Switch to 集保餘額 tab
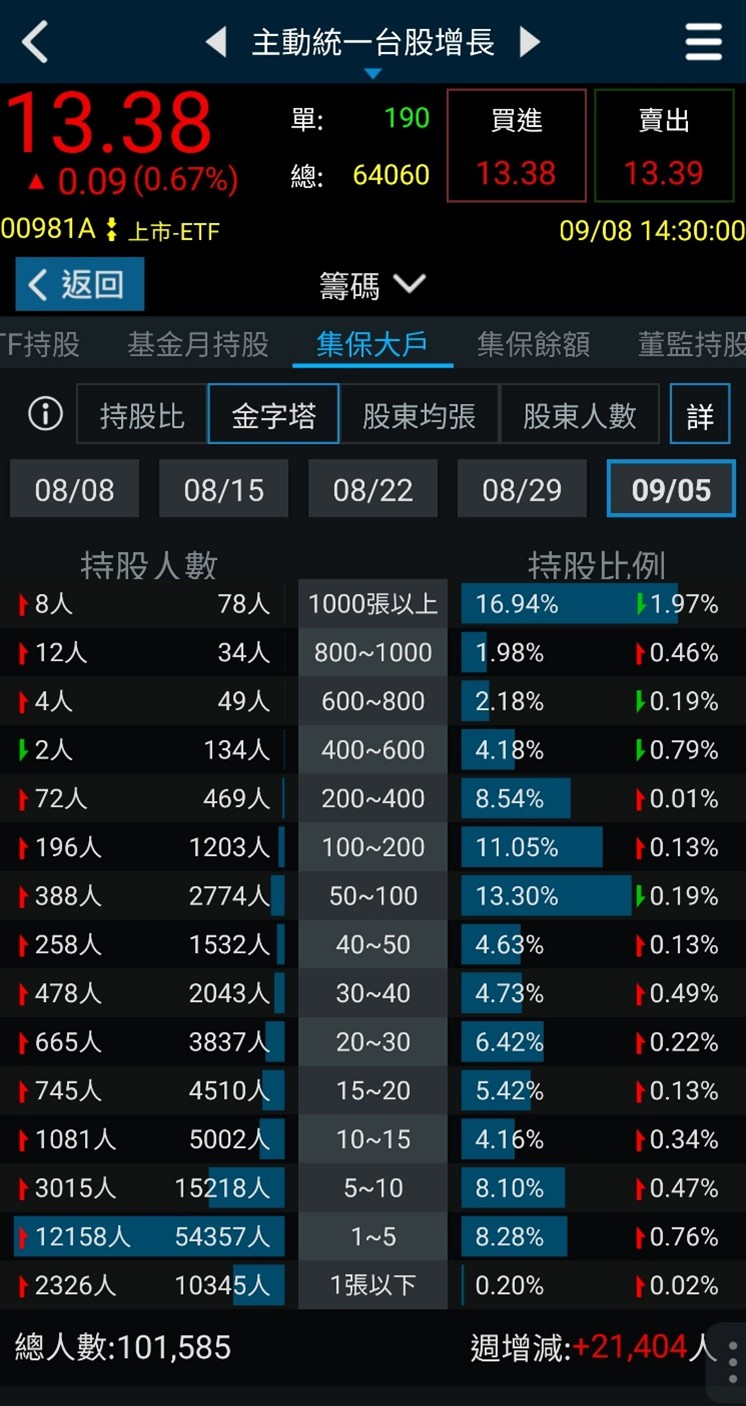The width and height of the screenshot is (746, 1406). pyautogui.click(x=533, y=345)
